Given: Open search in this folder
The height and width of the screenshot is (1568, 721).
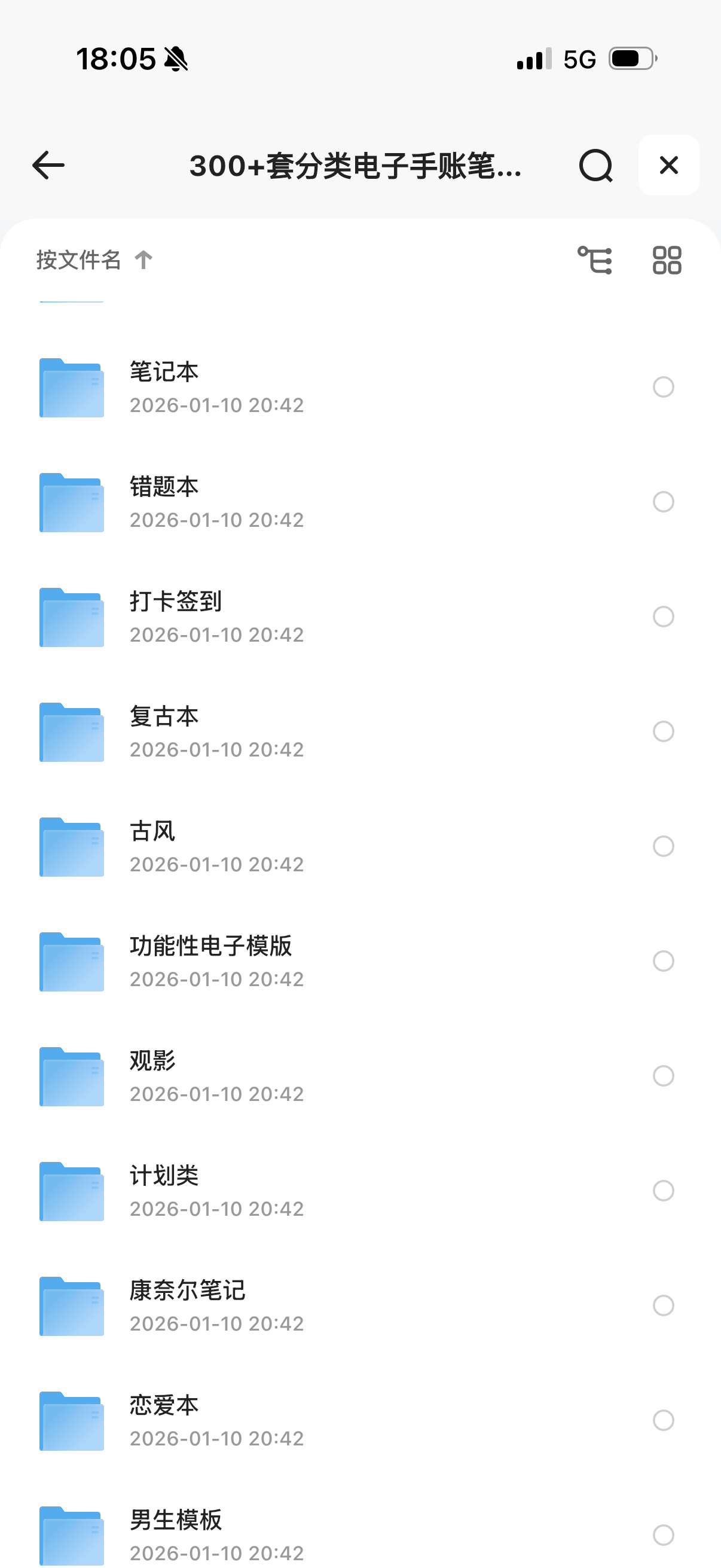Looking at the screenshot, I should click(595, 165).
